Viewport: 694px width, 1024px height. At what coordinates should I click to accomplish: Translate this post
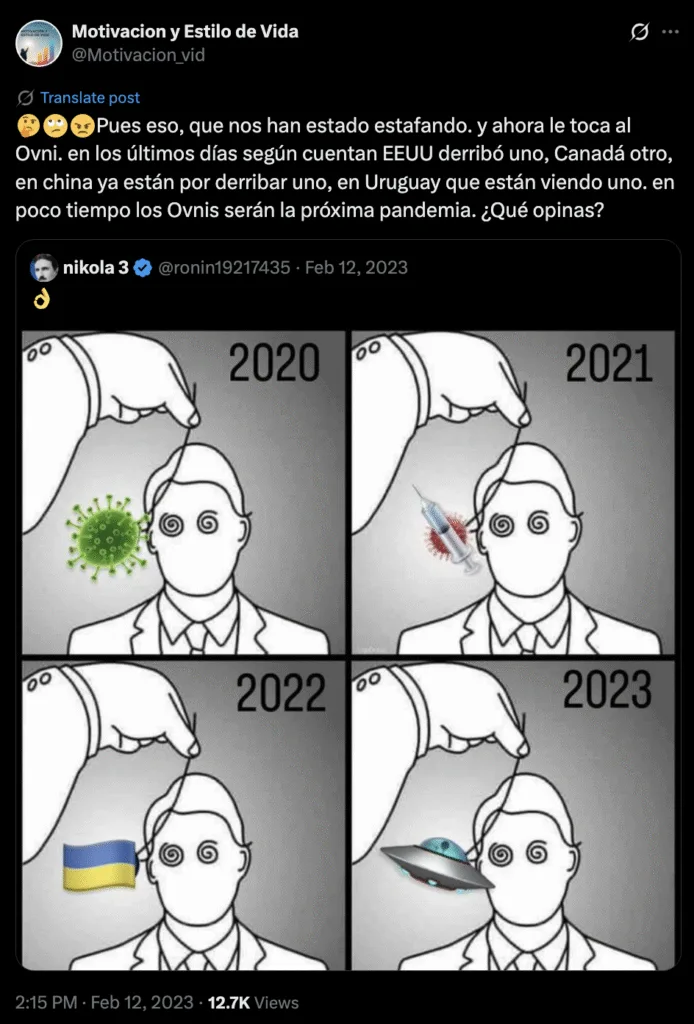(x=90, y=97)
